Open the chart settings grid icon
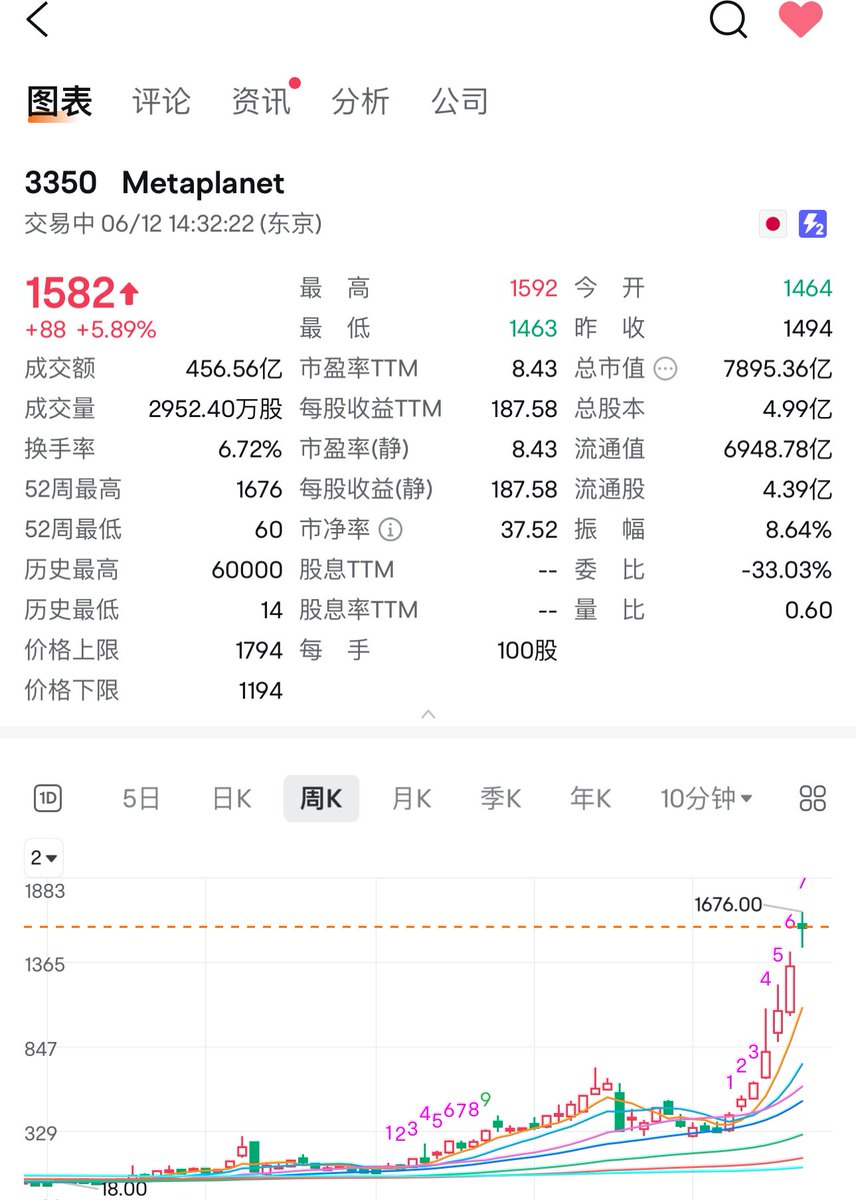The height and width of the screenshot is (1200, 856). click(813, 798)
